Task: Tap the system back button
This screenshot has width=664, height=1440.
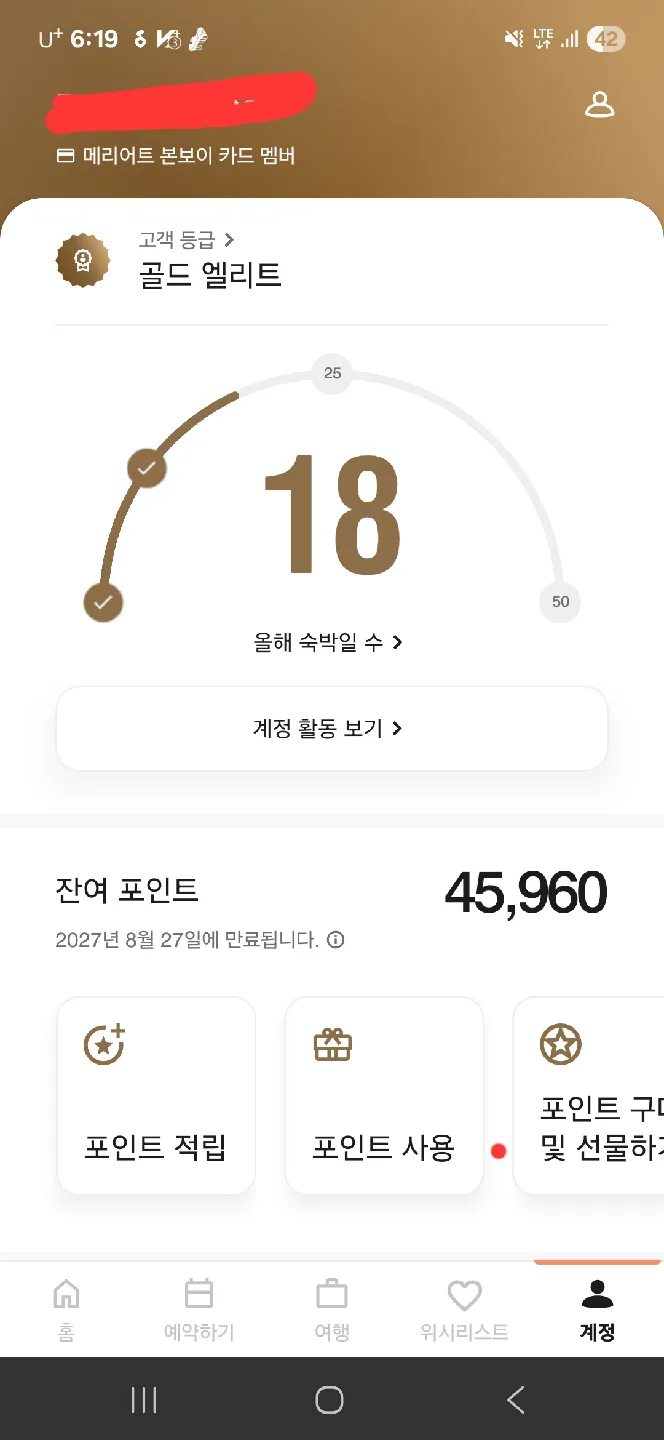Action: [x=516, y=1400]
